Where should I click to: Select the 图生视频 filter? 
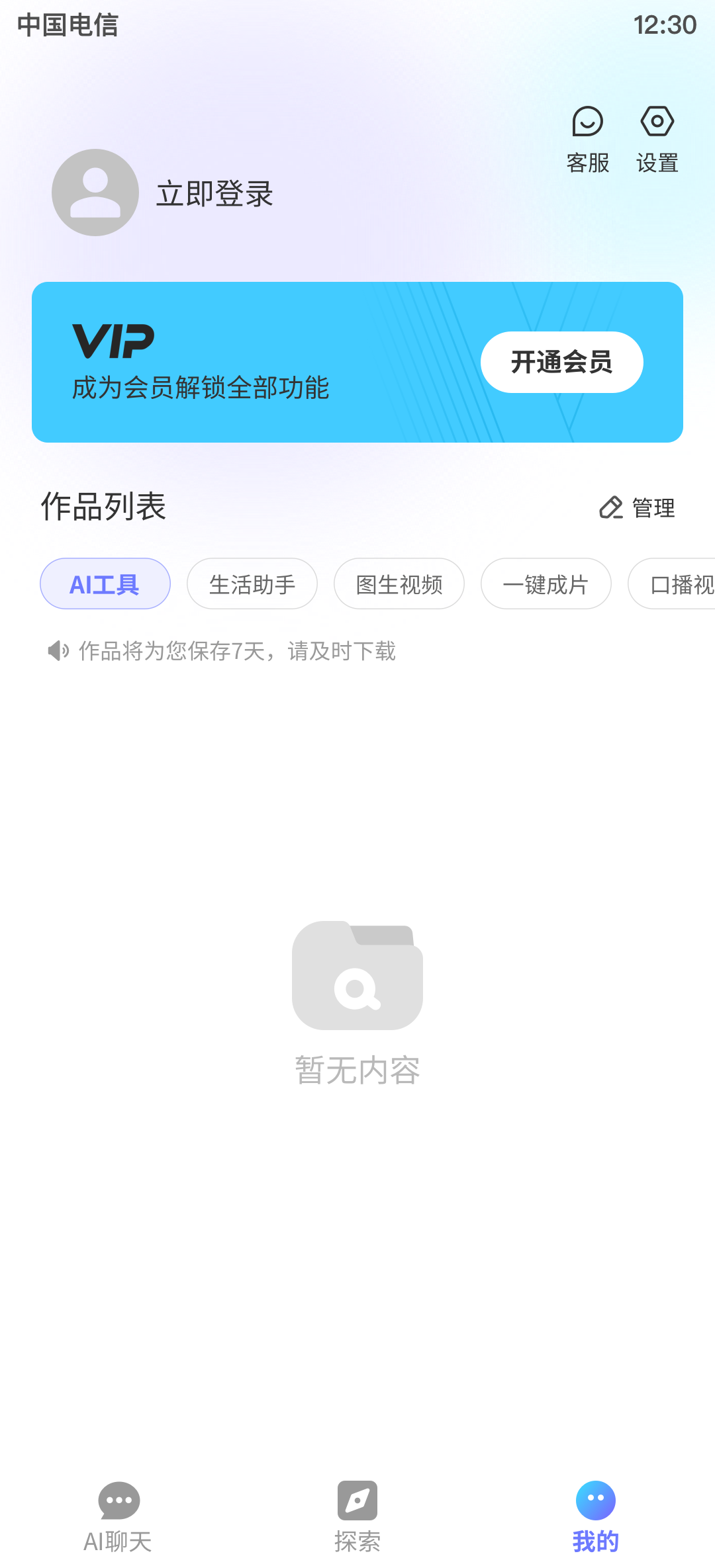point(399,584)
